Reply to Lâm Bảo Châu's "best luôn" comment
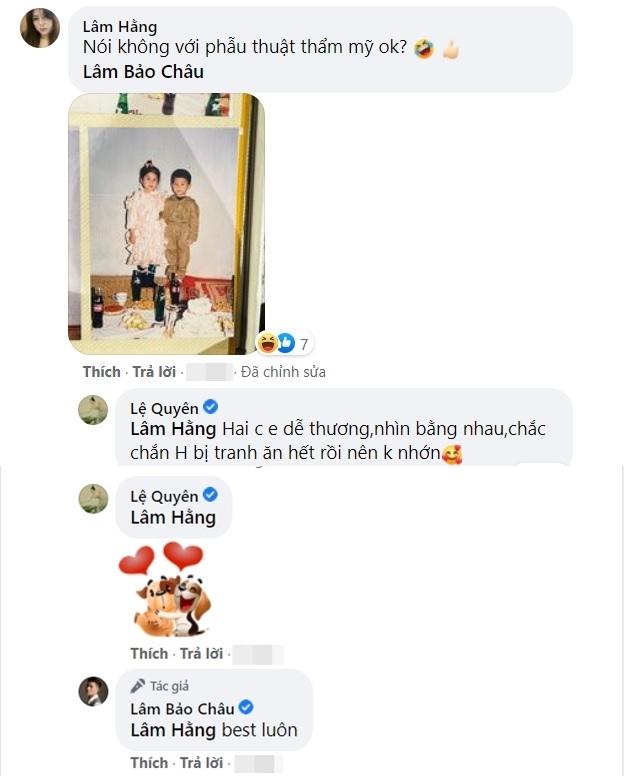The width and height of the screenshot is (624, 776). click(x=201, y=763)
